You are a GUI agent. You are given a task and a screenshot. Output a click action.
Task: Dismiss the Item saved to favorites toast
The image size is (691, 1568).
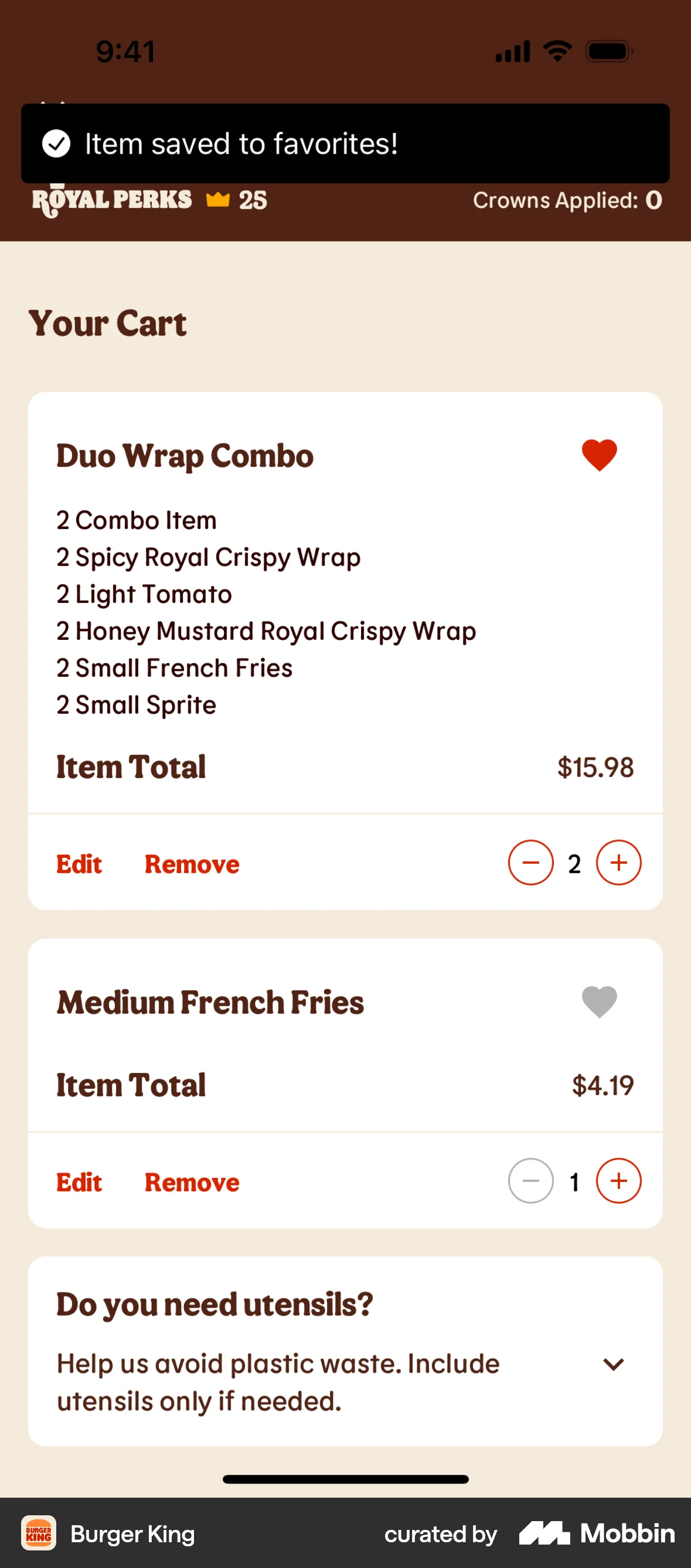pos(345,144)
